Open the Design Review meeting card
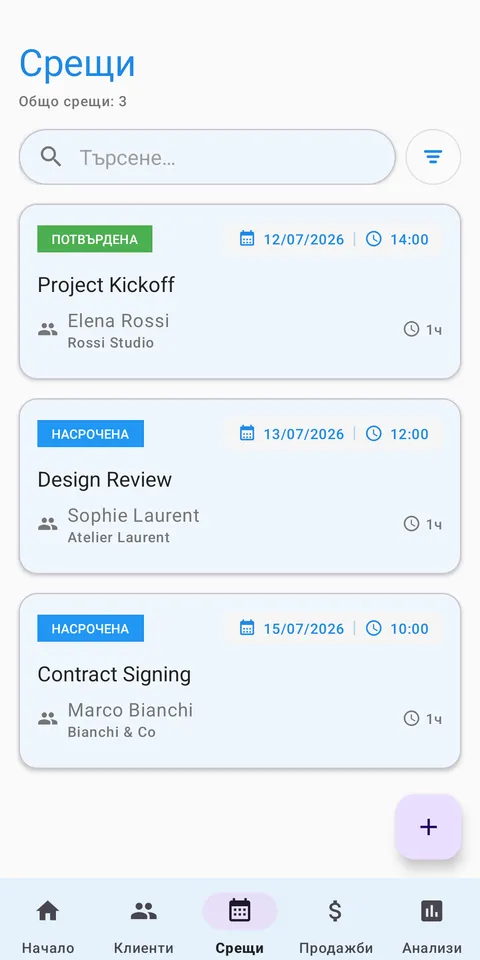This screenshot has height=960, width=480. 240,486
